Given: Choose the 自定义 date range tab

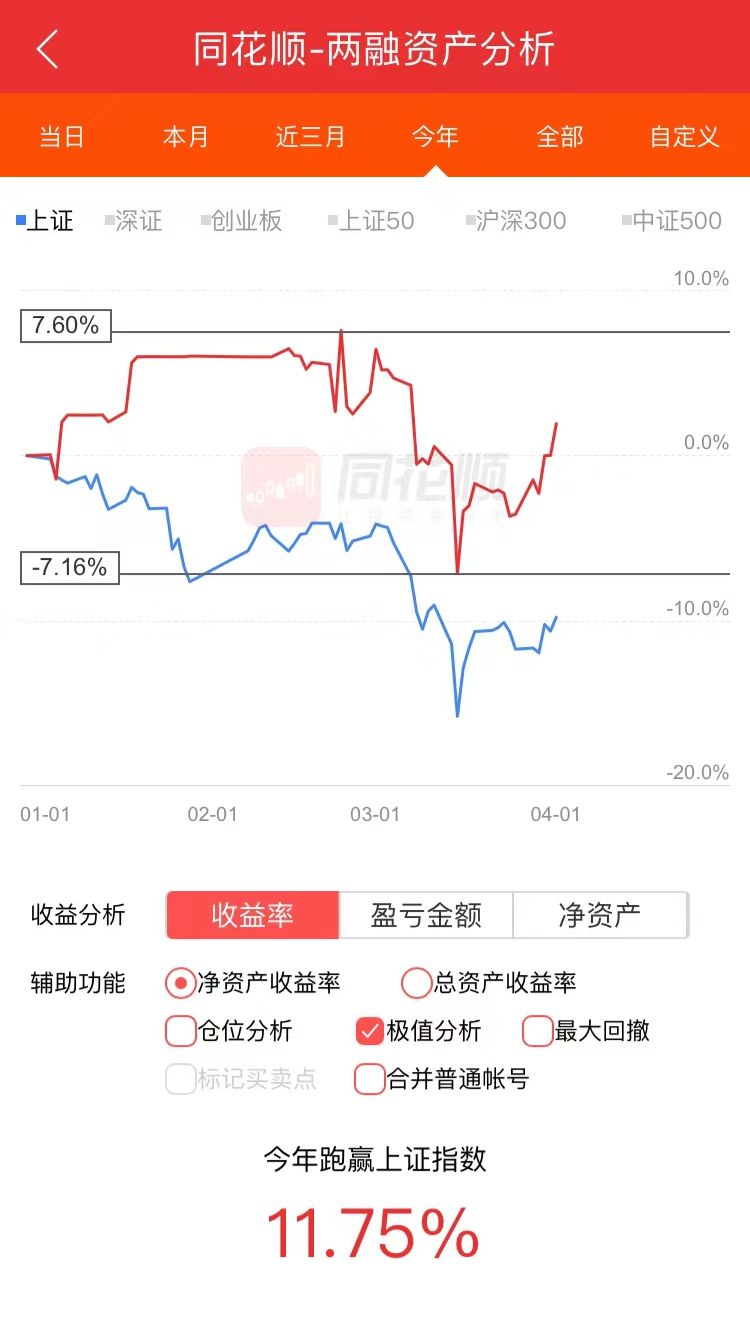Looking at the screenshot, I should 685,136.
